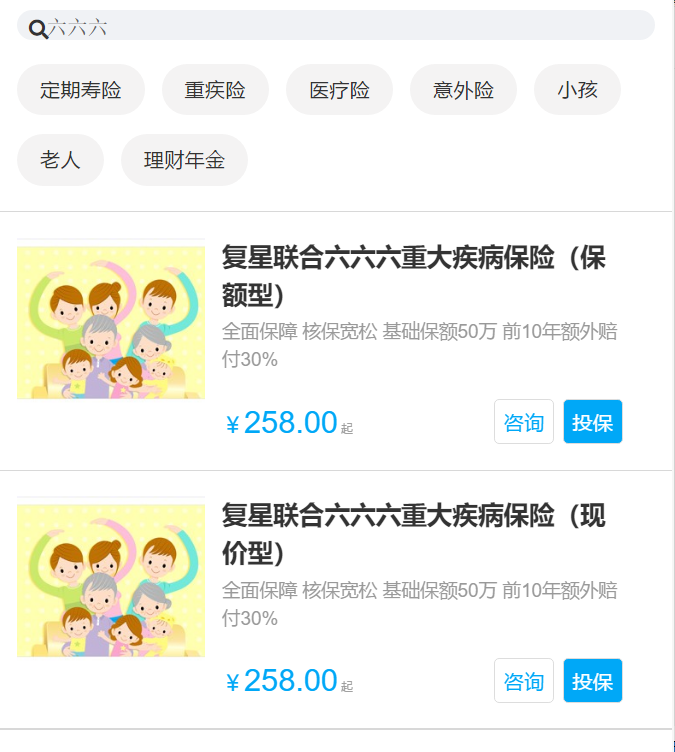Screen dimensions: 675x752
Task: Tap the search field containing 六六六
Action: click(340, 26)
